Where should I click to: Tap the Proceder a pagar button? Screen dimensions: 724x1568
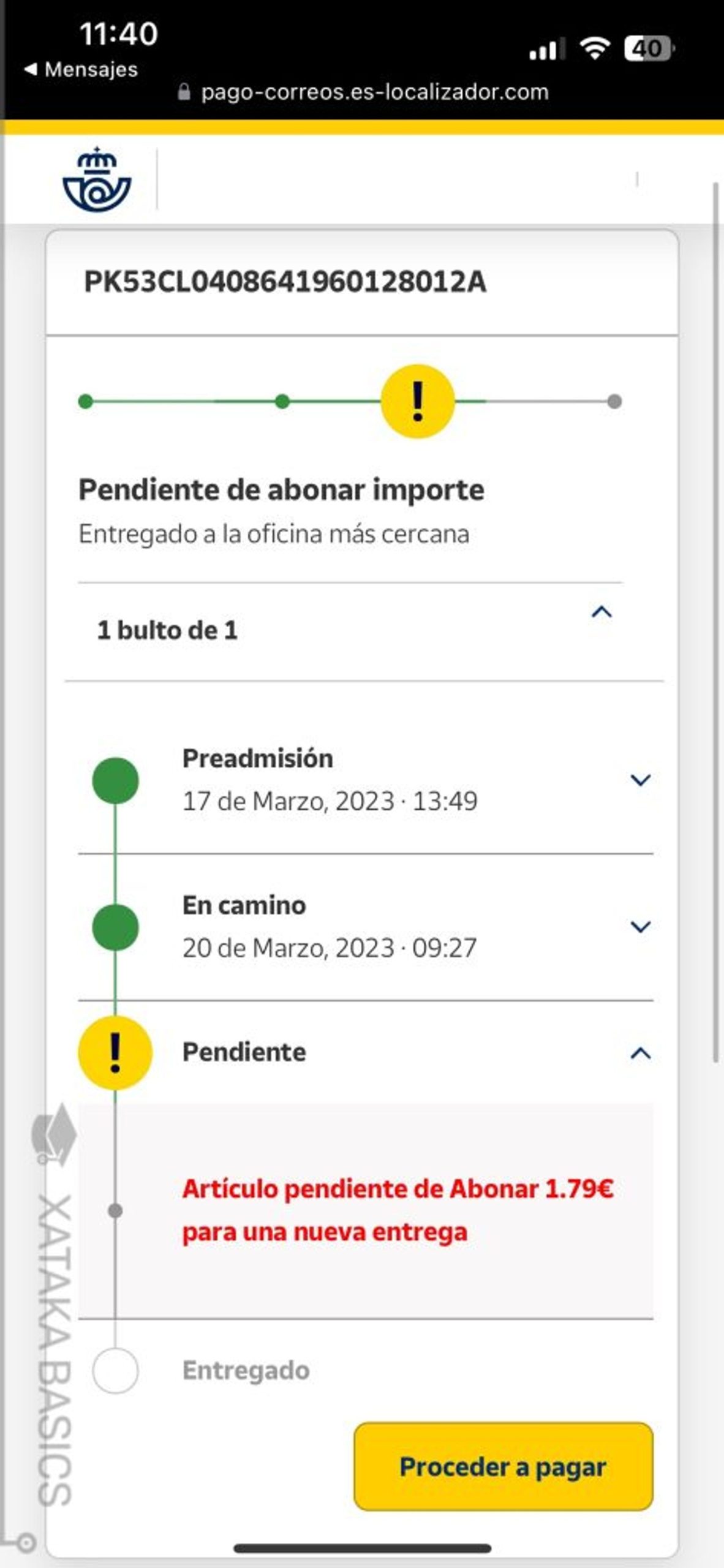tap(503, 1467)
